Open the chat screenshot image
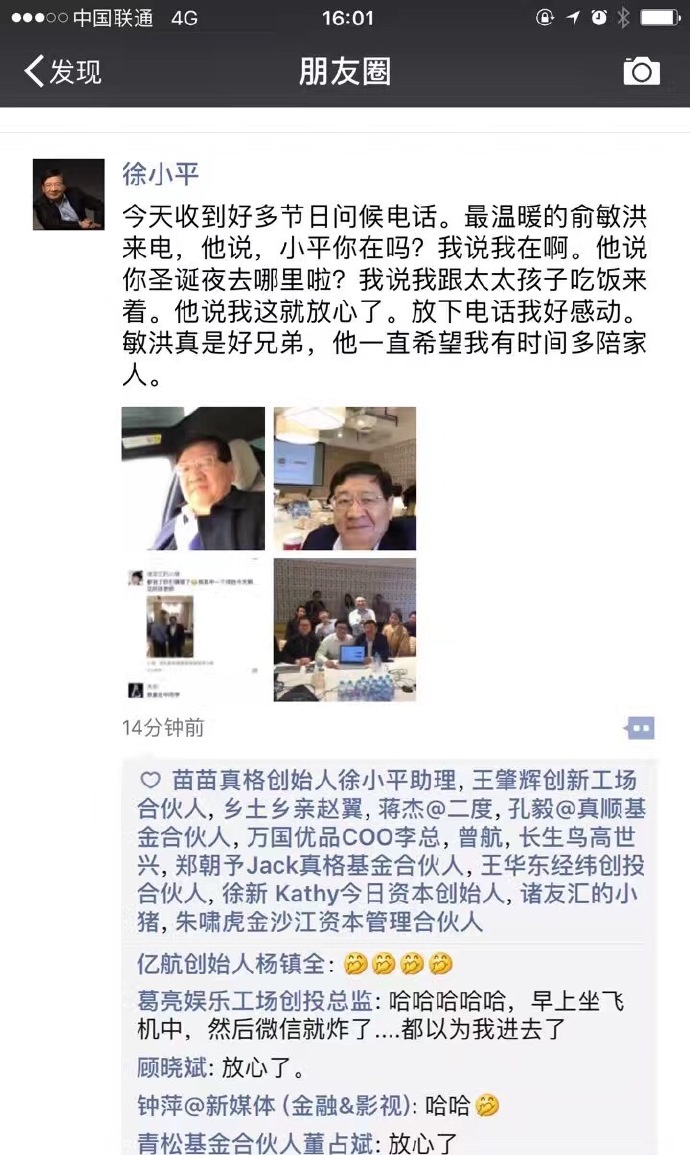The width and height of the screenshot is (690, 1155). [x=193, y=629]
